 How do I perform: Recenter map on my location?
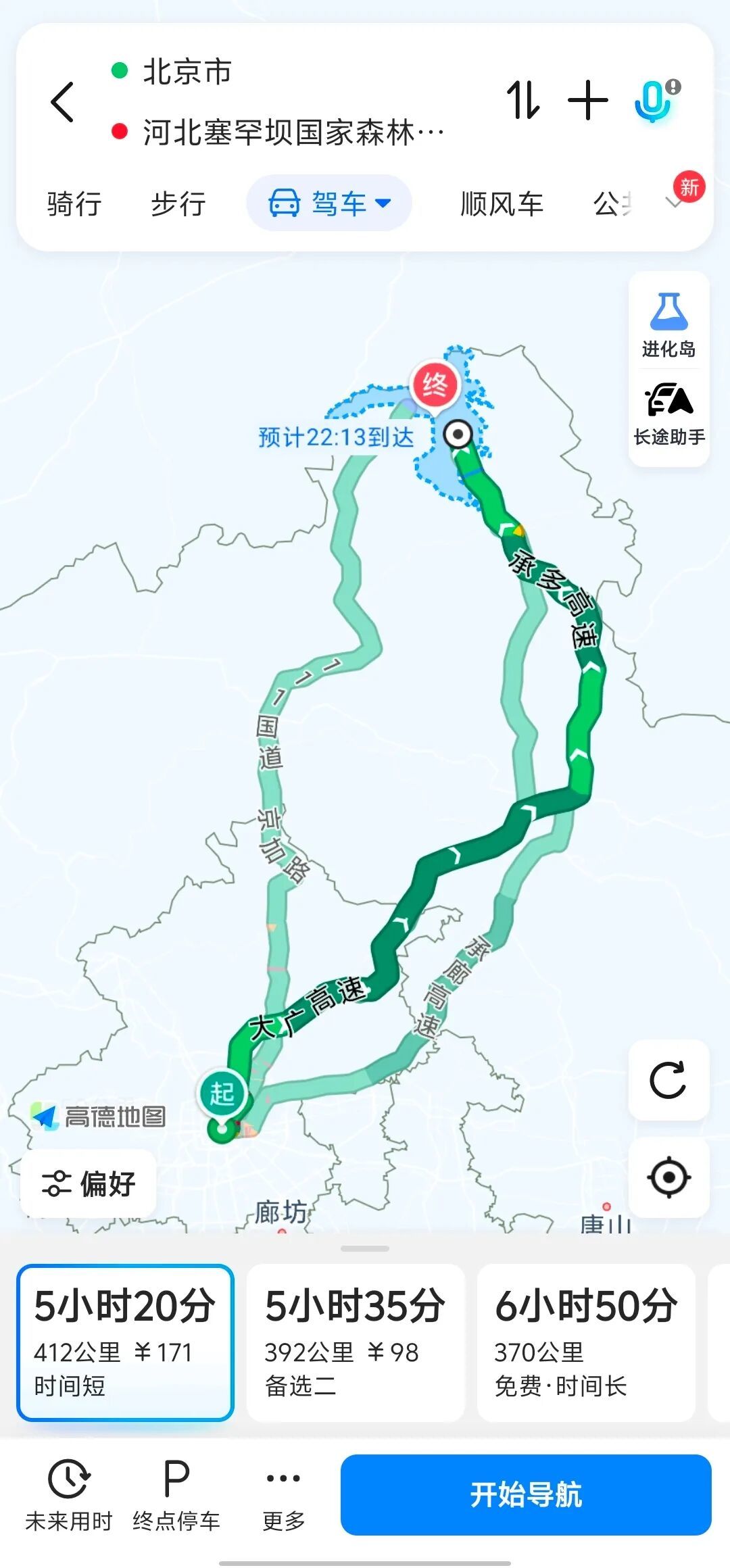click(x=668, y=1177)
